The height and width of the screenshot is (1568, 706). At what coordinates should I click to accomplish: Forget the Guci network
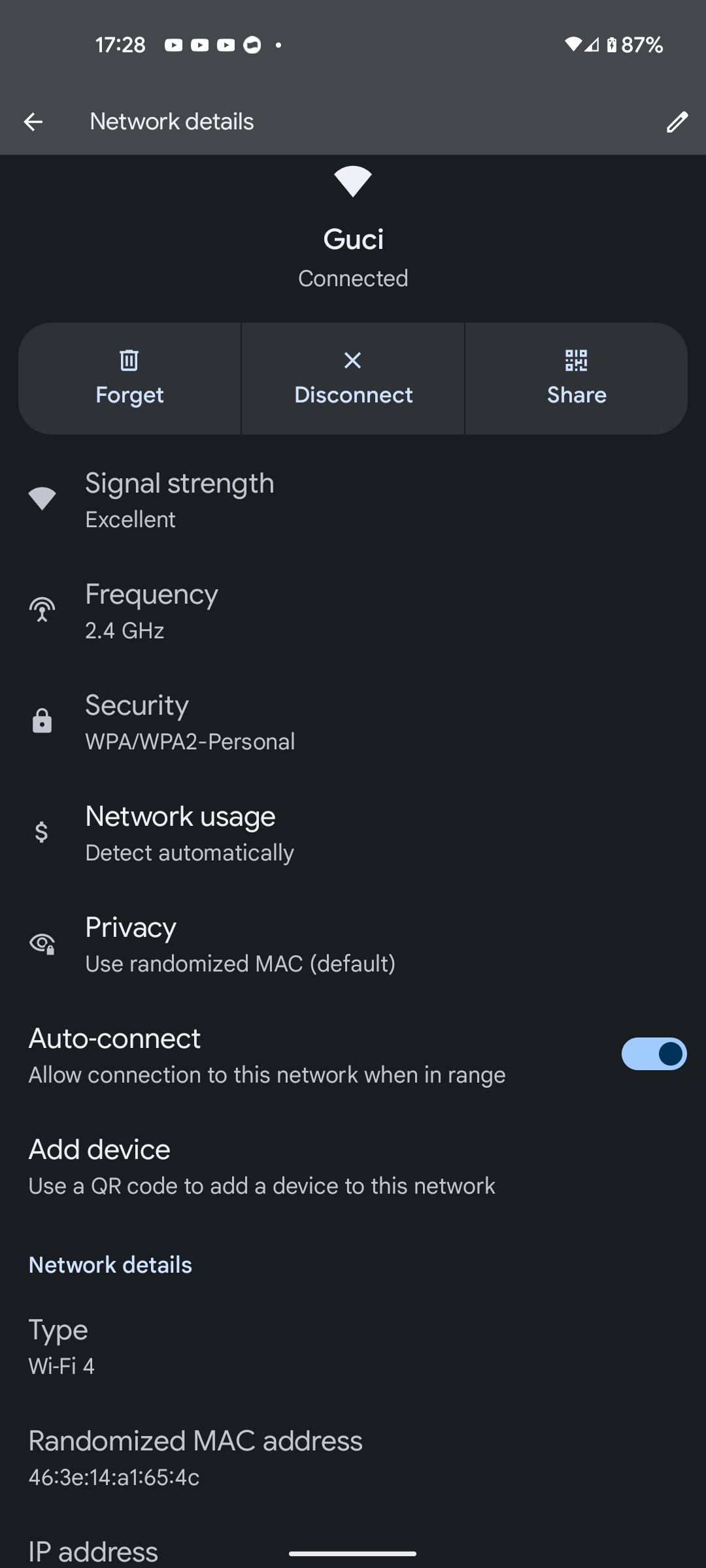click(x=129, y=378)
